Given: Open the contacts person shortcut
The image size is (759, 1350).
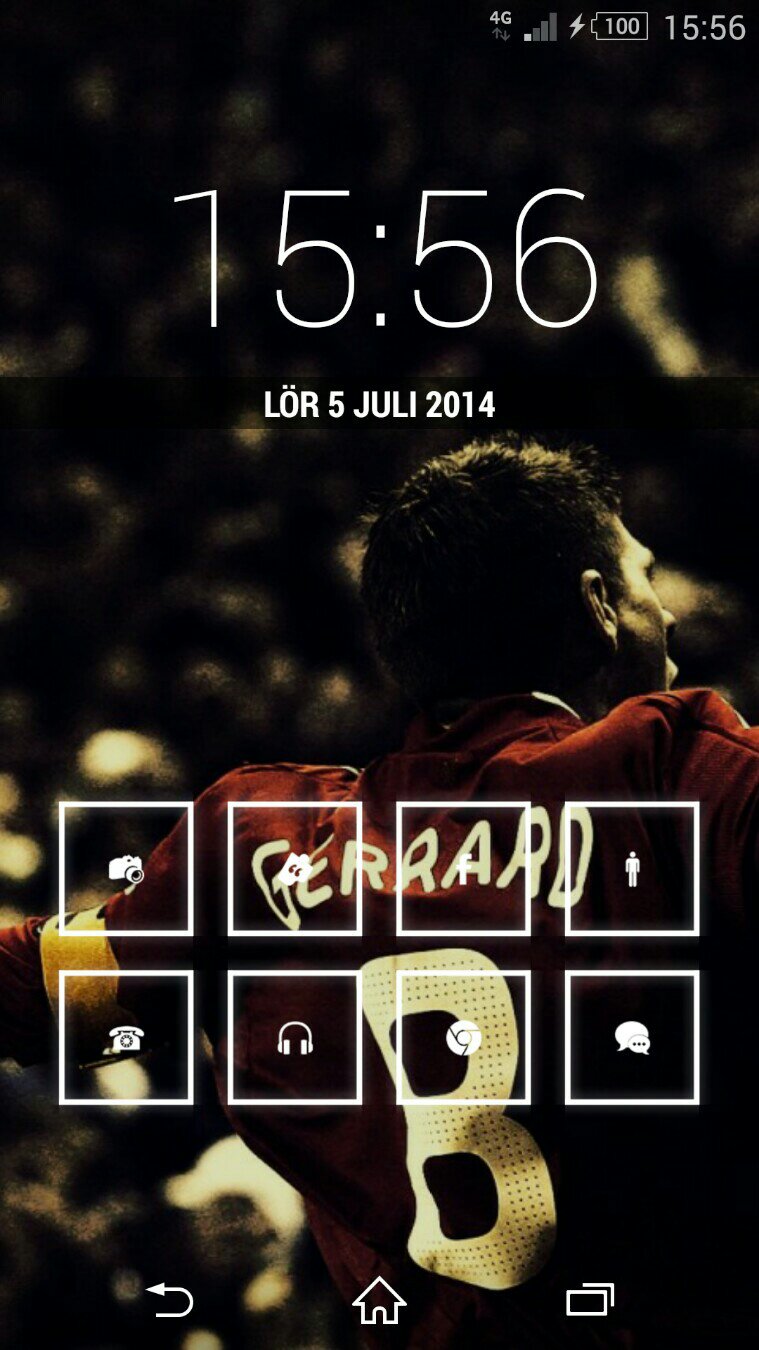Looking at the screenshot, I should click(632, 869).
